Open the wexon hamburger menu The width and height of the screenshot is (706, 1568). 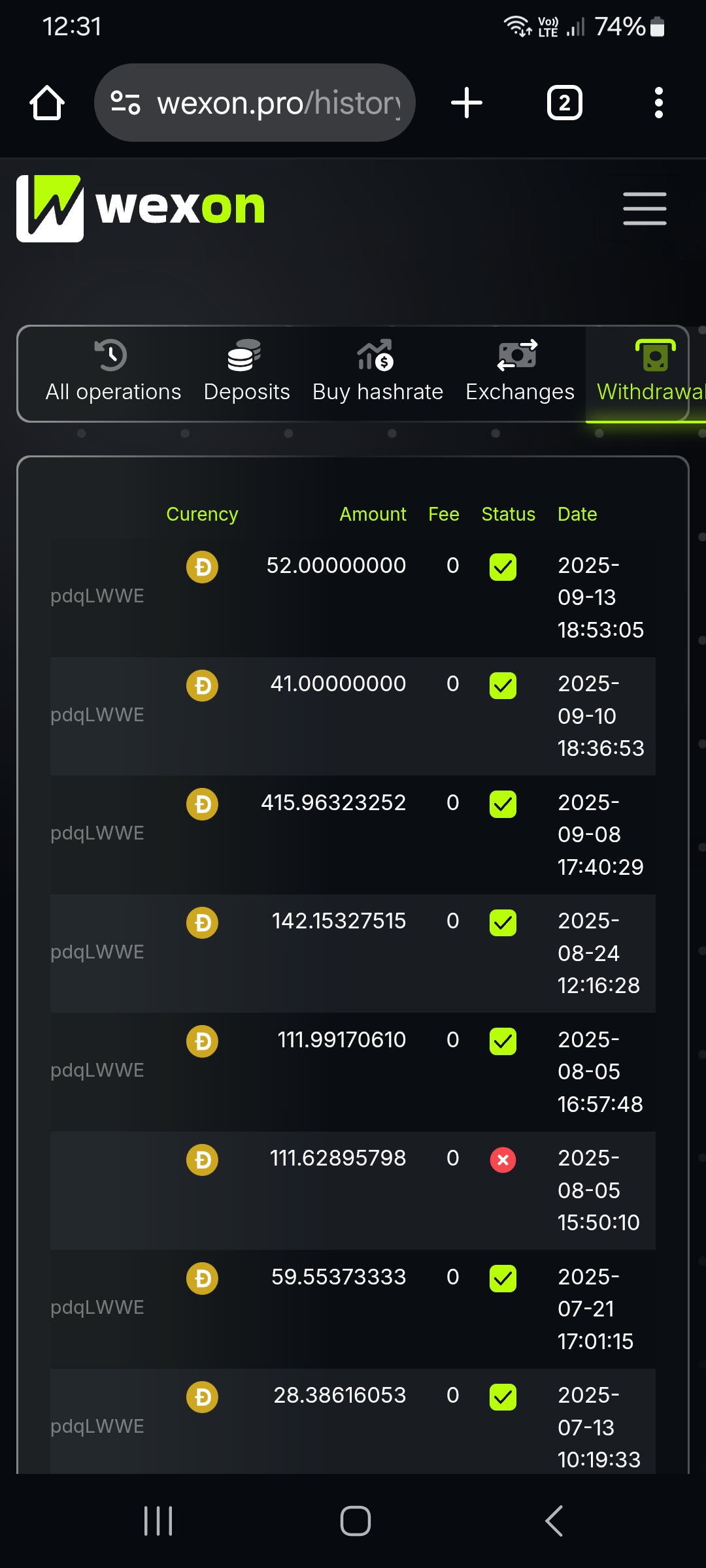[x=645, y=208]
